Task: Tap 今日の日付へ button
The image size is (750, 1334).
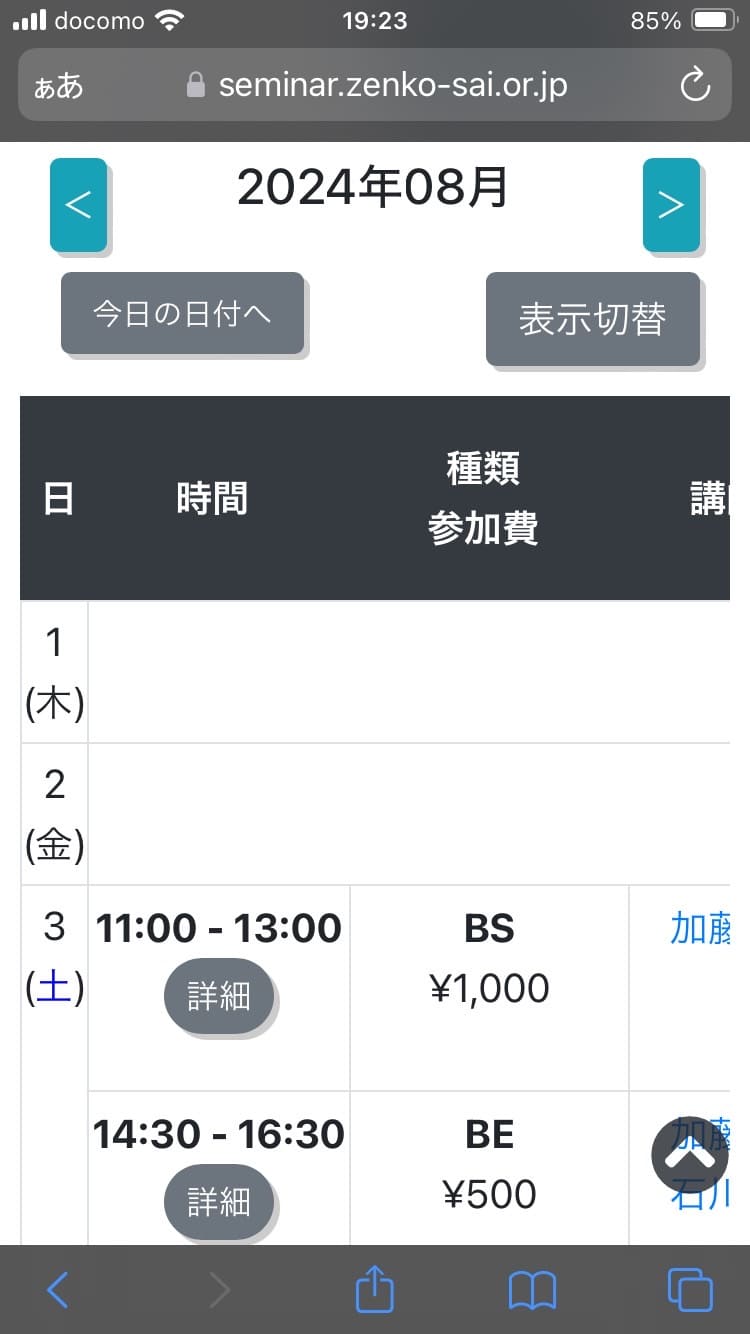Action: 182,313
